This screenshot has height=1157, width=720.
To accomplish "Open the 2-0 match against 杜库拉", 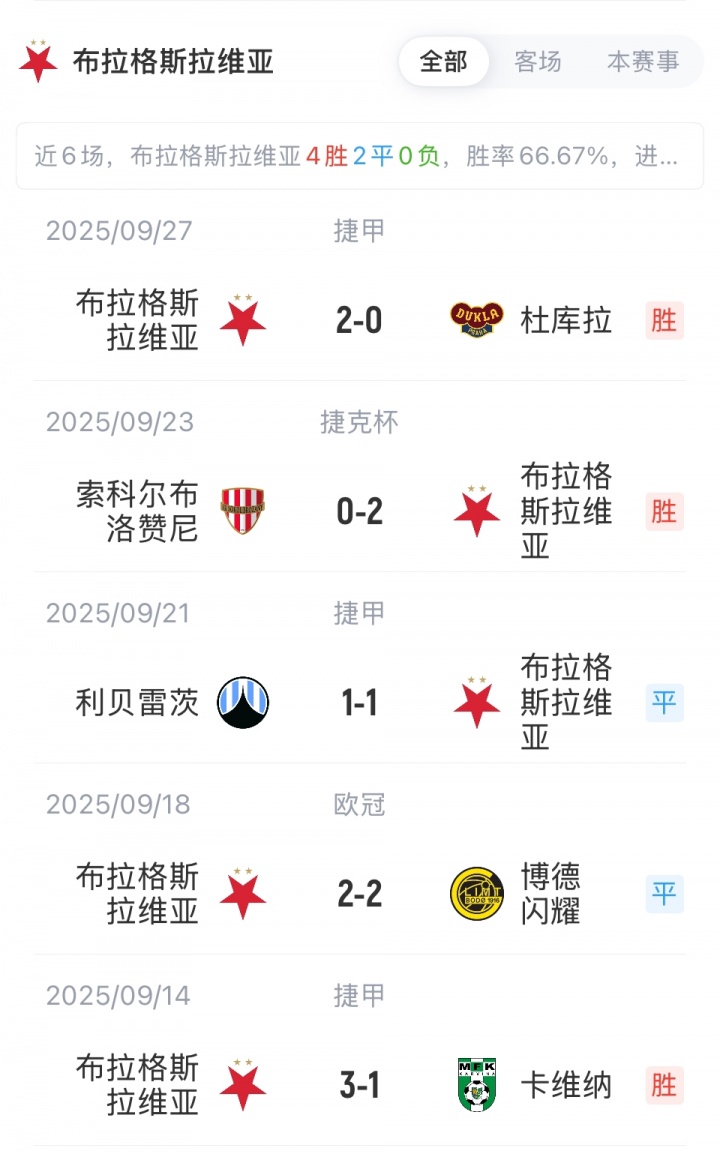I will (x=359, y=320).
